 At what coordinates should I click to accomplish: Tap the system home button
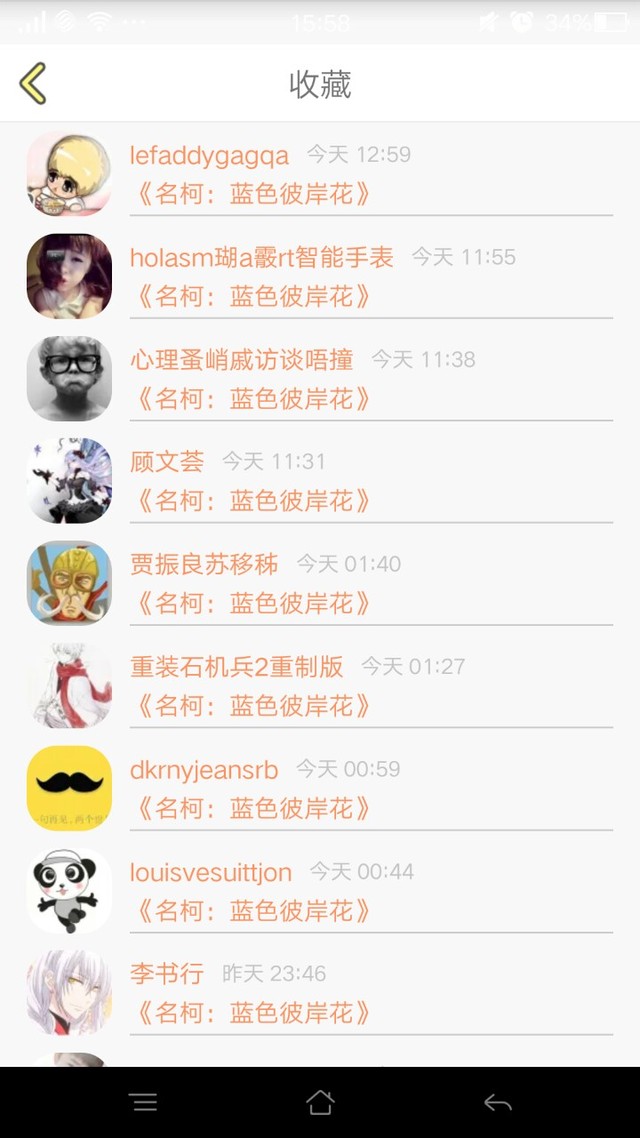pyautogui.click(x=320, y=1102)
